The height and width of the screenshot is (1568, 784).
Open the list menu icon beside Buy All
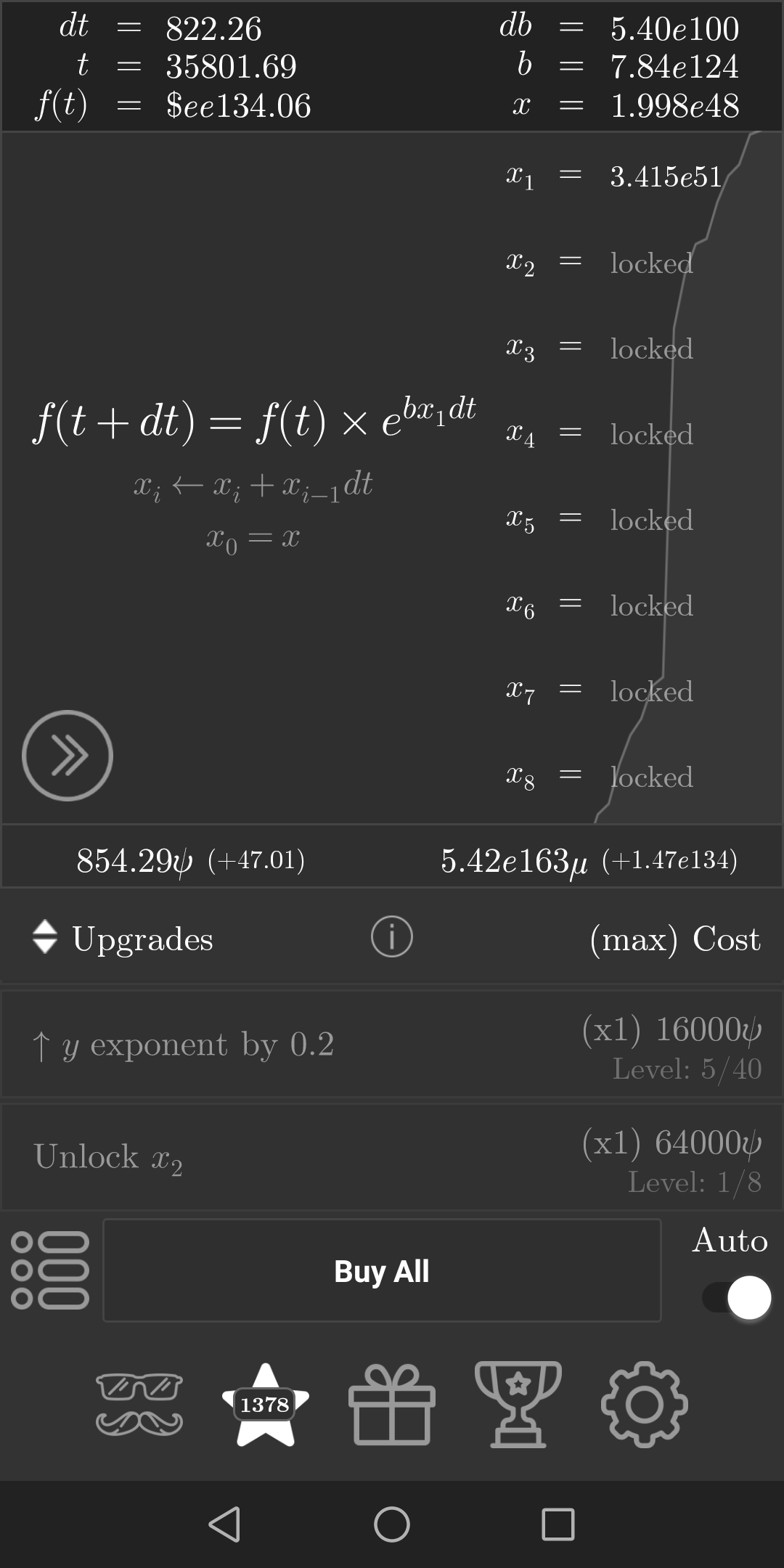click(x=50, y=1270)
